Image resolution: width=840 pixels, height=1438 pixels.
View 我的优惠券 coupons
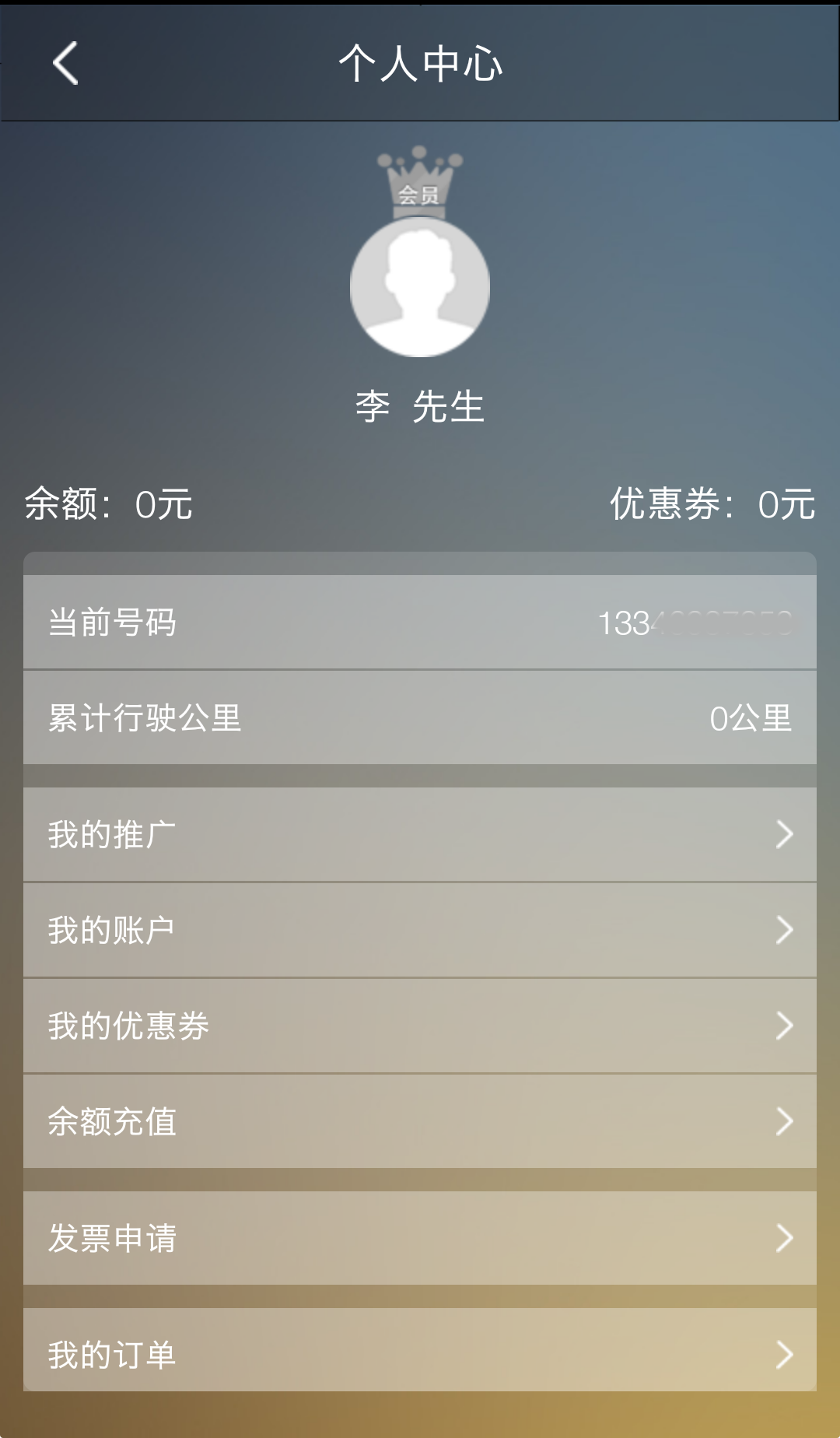pos(420,1026)
